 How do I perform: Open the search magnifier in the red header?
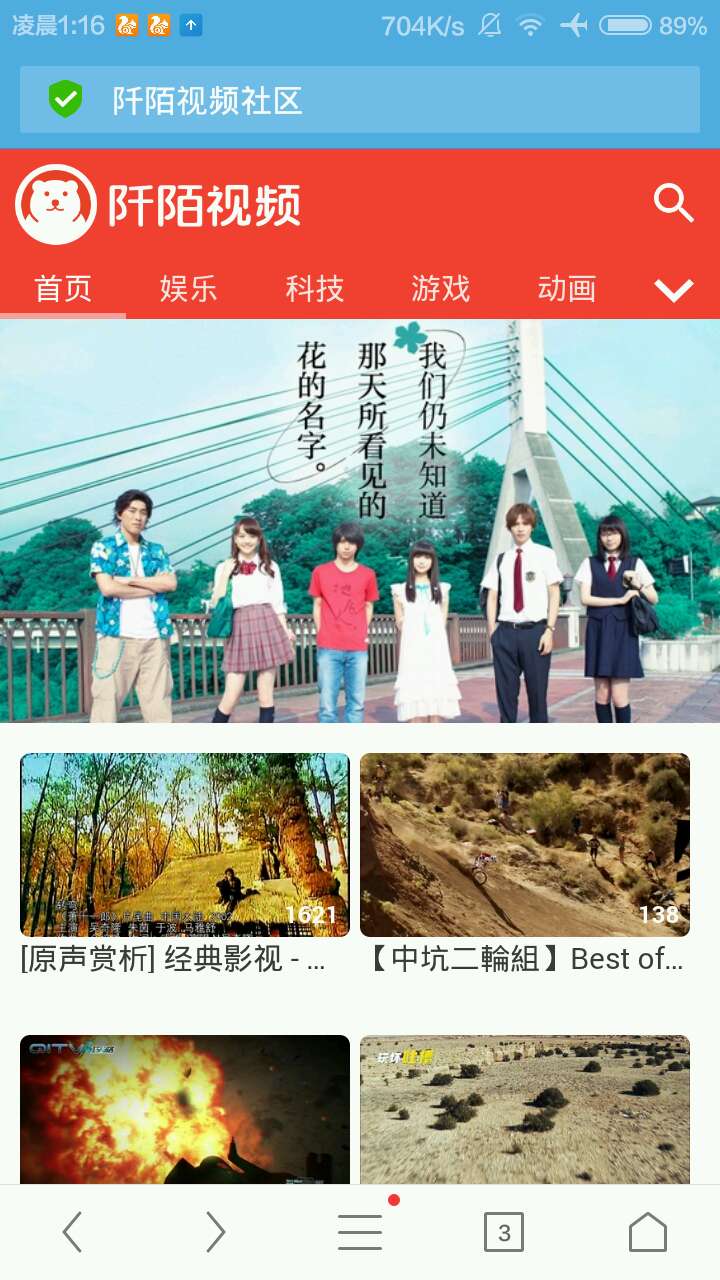click(673, 203)
